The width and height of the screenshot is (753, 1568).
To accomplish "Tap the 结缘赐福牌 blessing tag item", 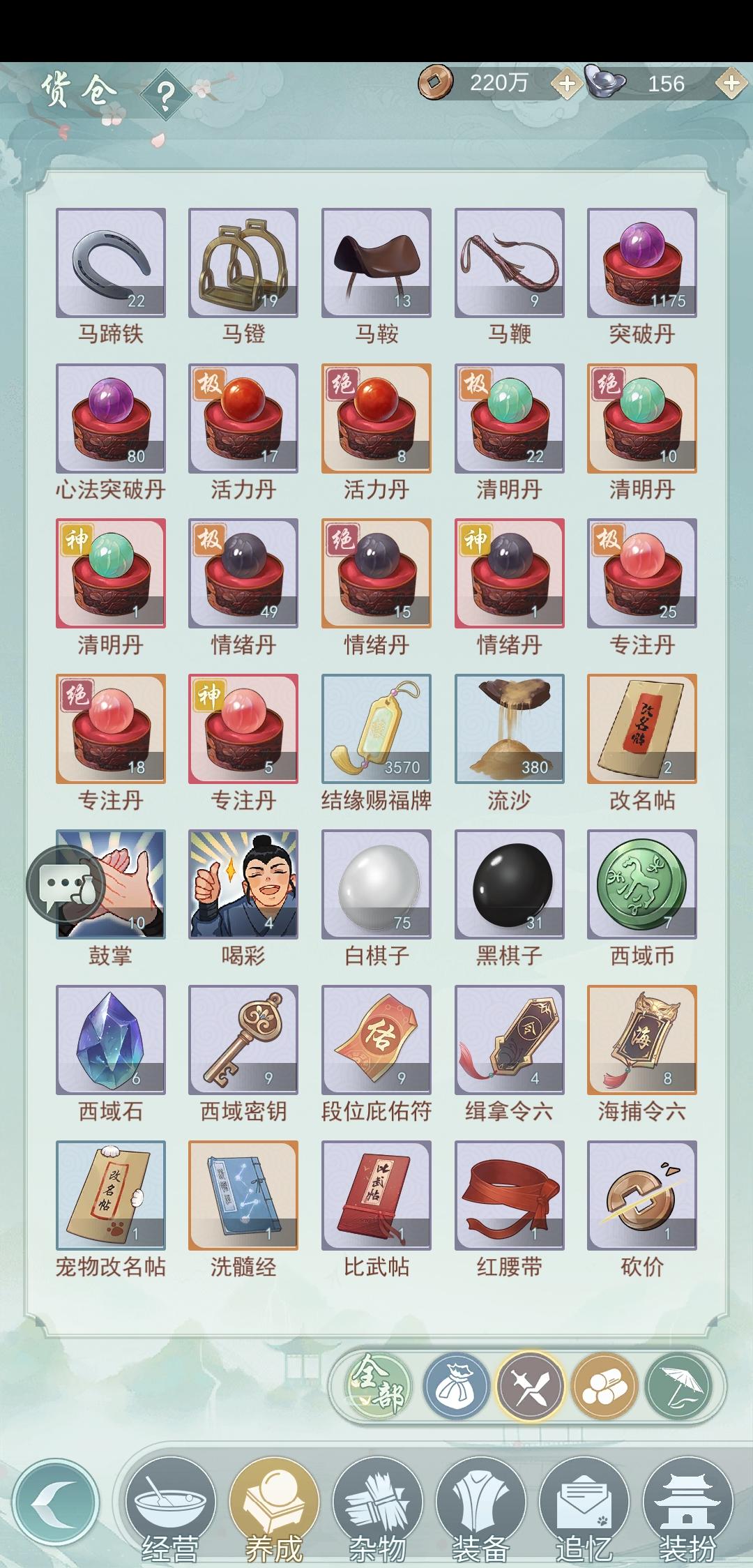I will click(375, 727).
